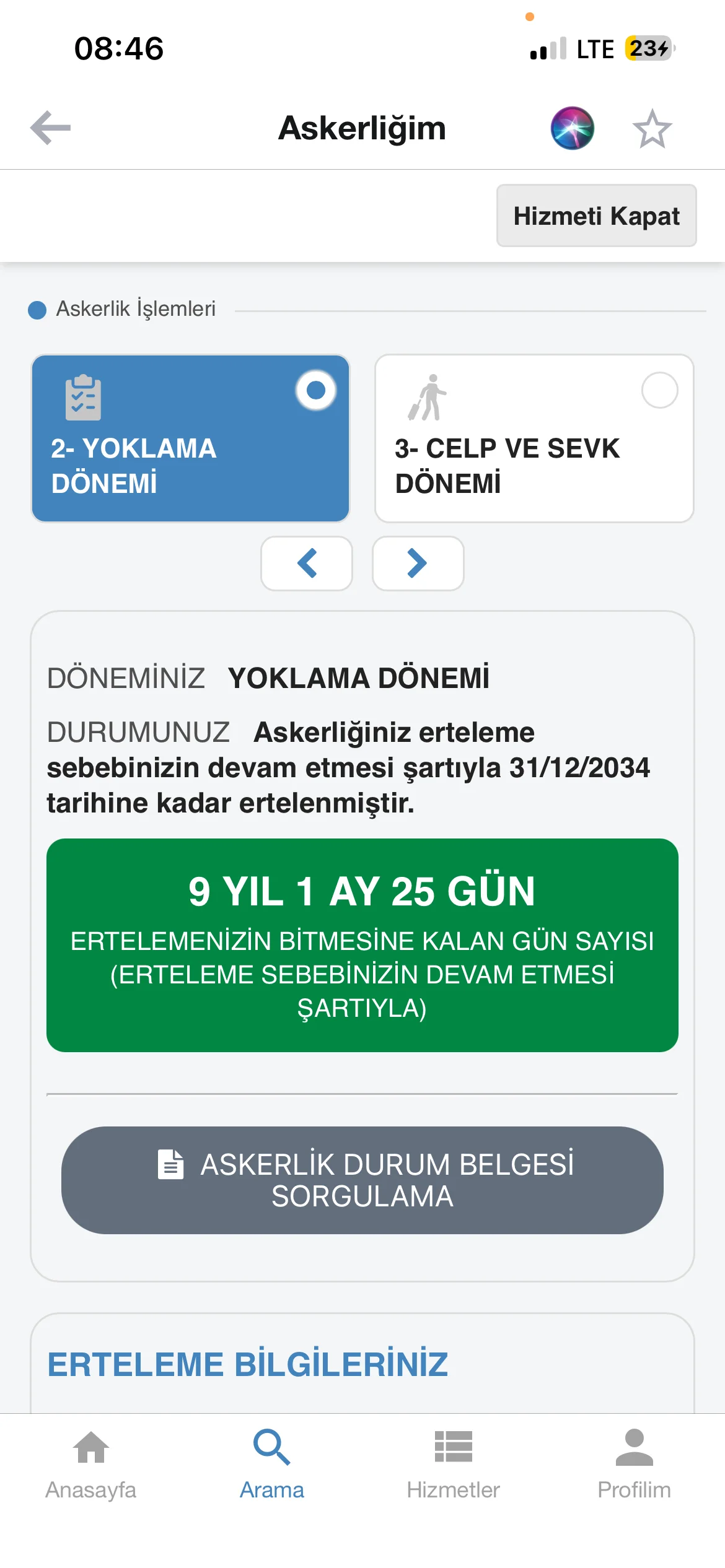The width and height of the screenshot is (725, 1568).
Task: Go back using the arrow icon
Action: coord(51,128)
